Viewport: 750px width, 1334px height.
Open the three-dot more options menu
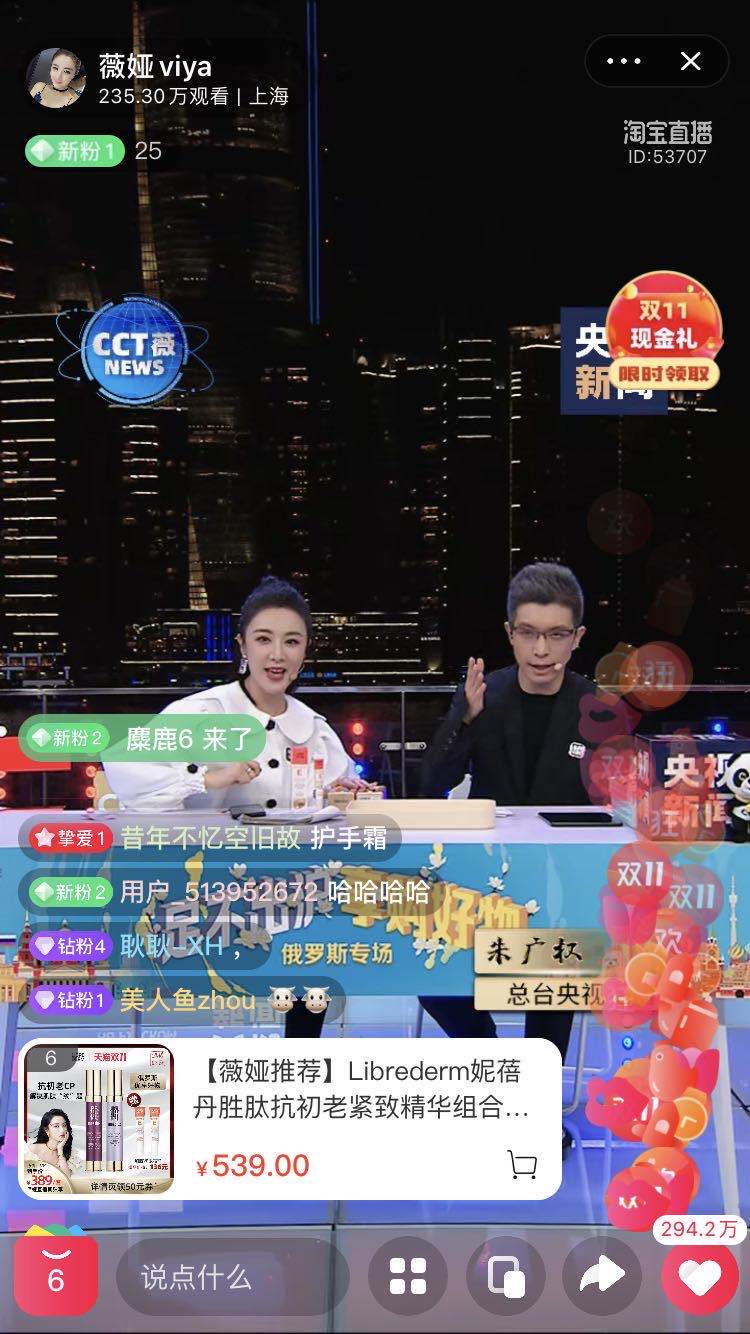pyautogui.click(x=624, y=62)
